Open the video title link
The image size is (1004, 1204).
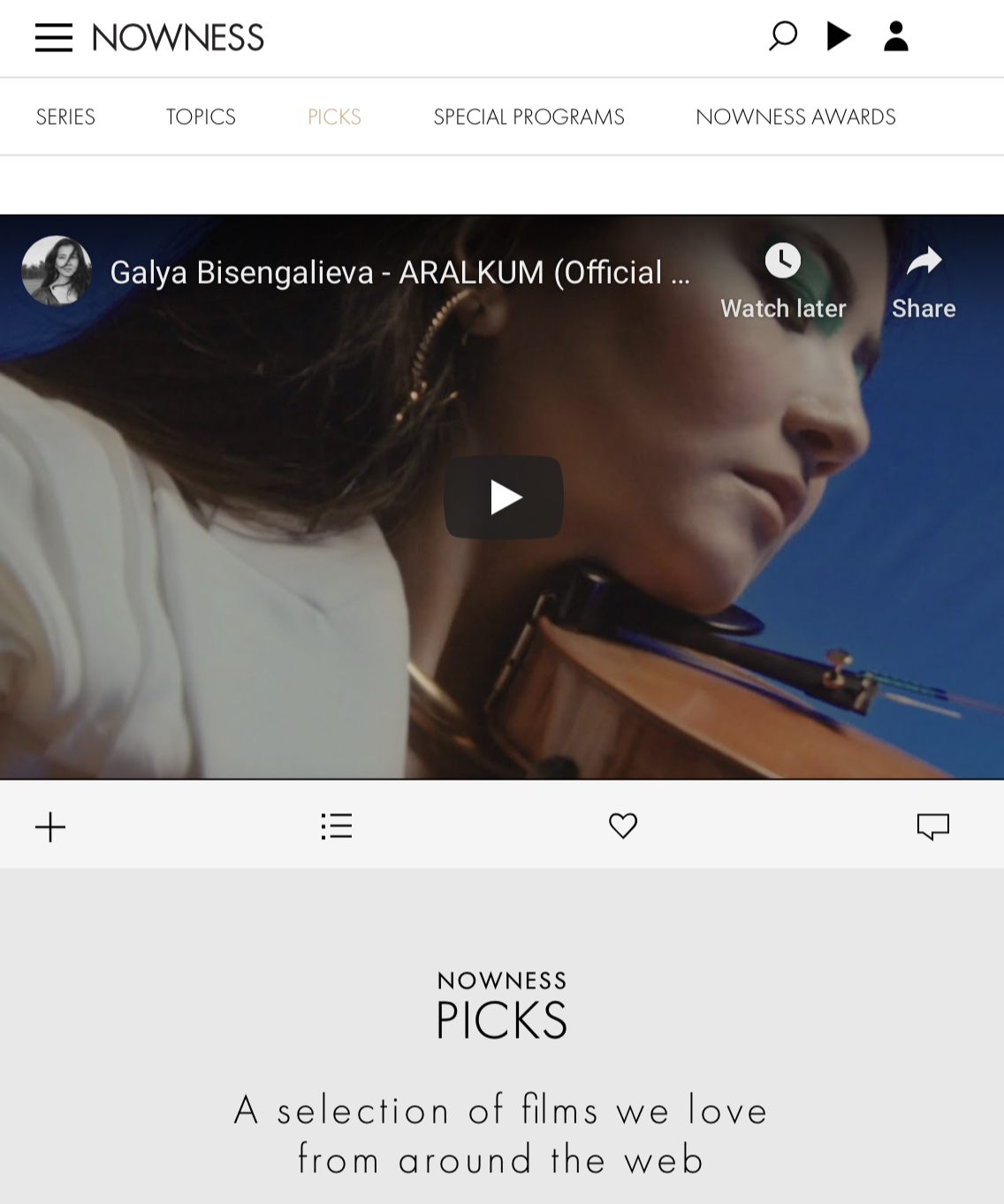coord(399,272)
